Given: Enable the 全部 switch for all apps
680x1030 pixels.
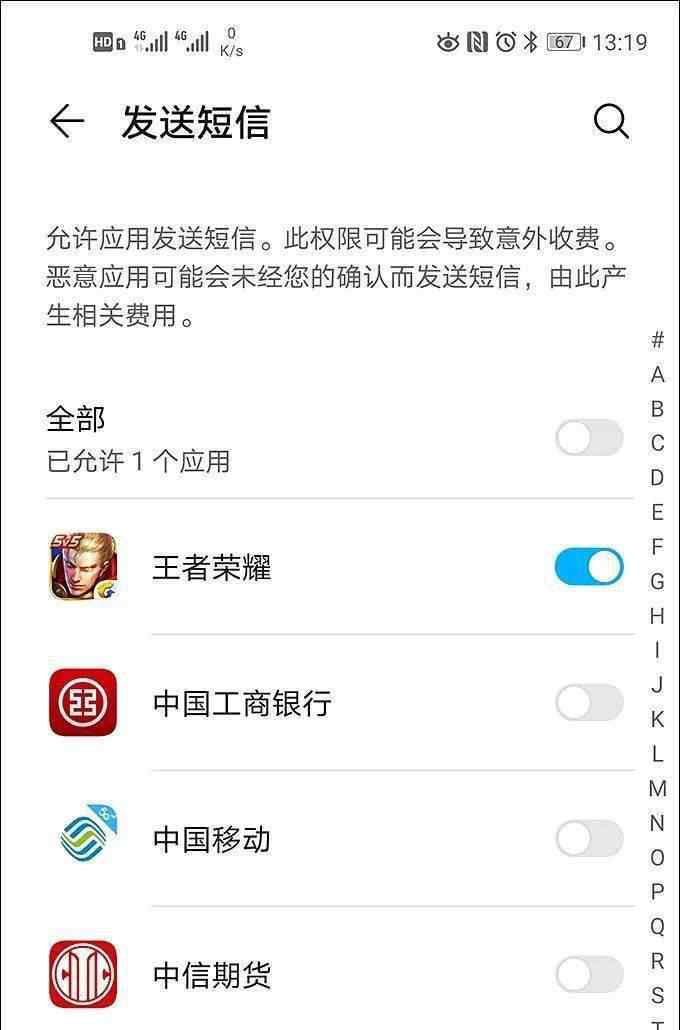Looking at the screenshot, I should click(589, 438).
